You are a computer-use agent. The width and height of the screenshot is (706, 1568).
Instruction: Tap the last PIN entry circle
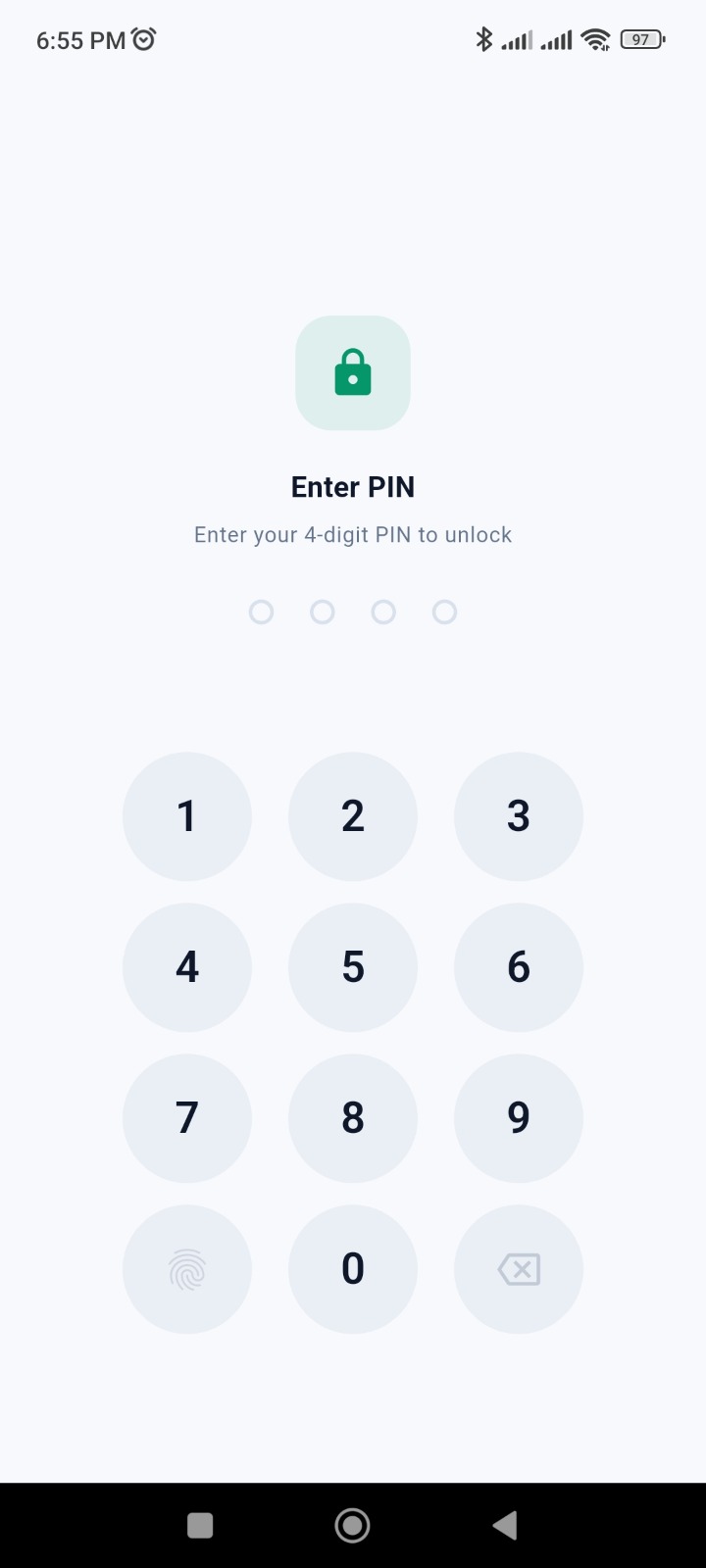[444, 612]
